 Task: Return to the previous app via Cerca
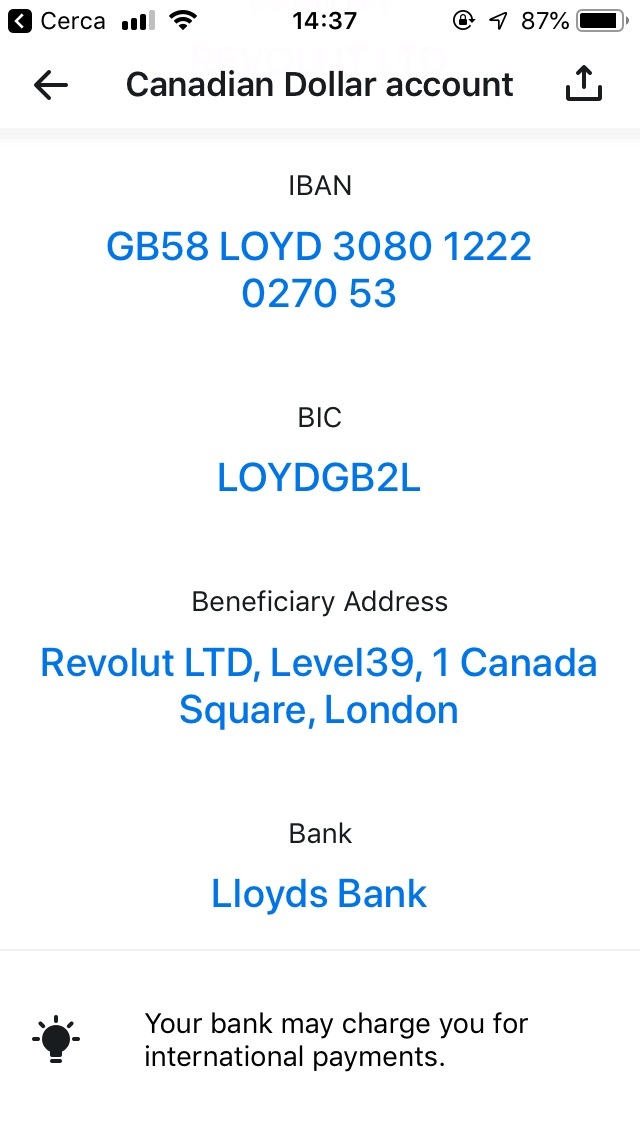pos(57,22)
